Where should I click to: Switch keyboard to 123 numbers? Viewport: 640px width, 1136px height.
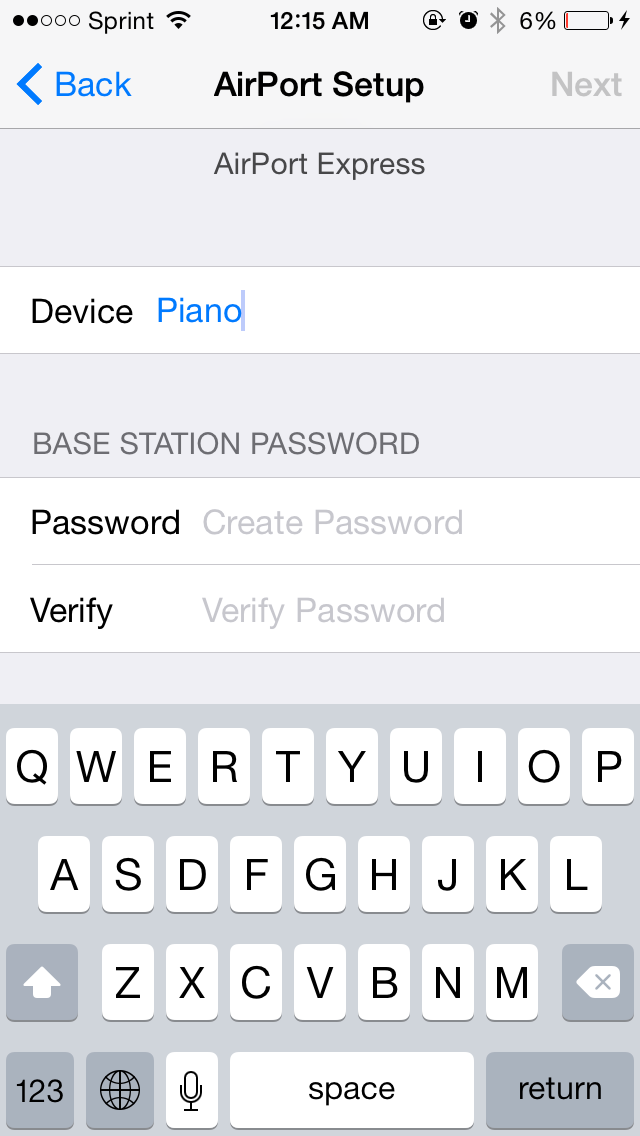(x=40, y=1090)
